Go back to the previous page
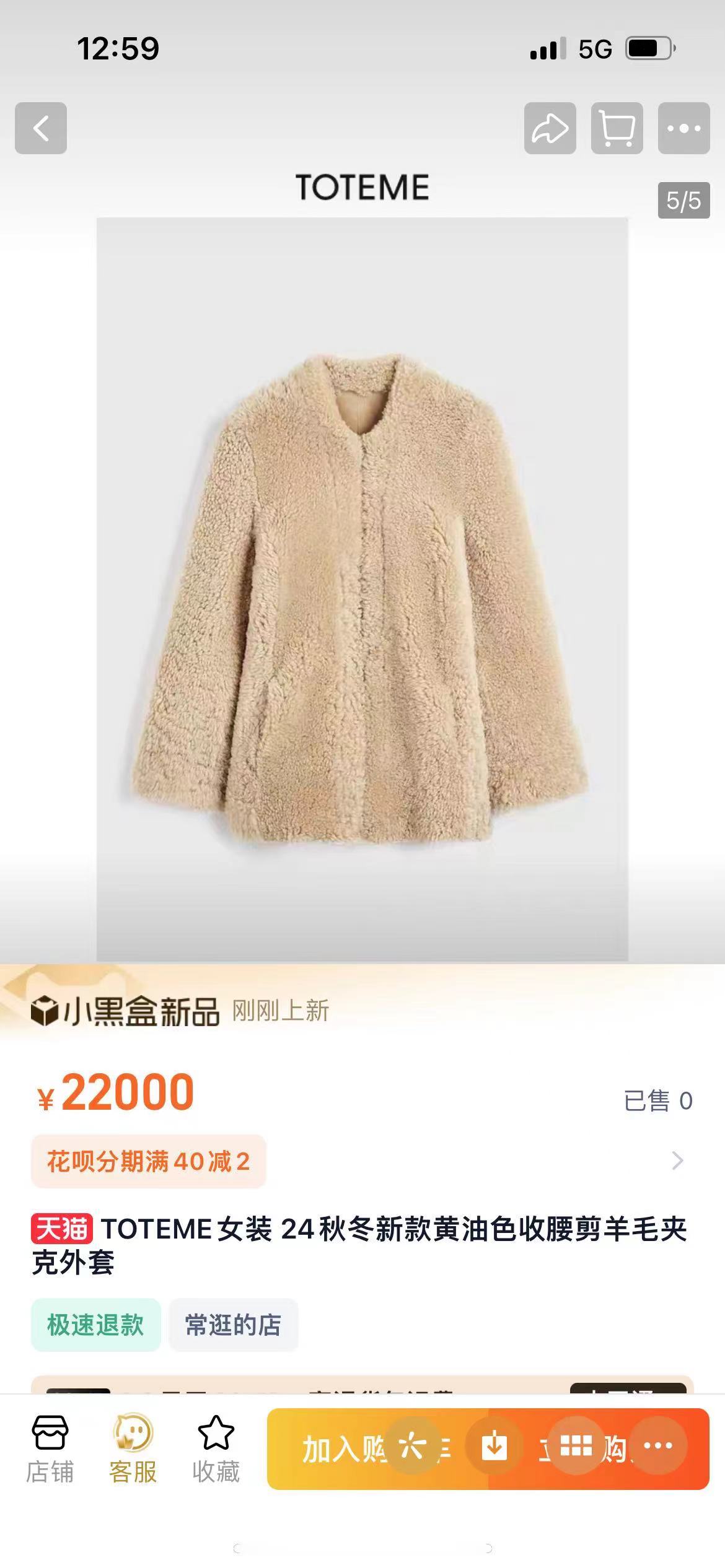 (x=41, y=128)
